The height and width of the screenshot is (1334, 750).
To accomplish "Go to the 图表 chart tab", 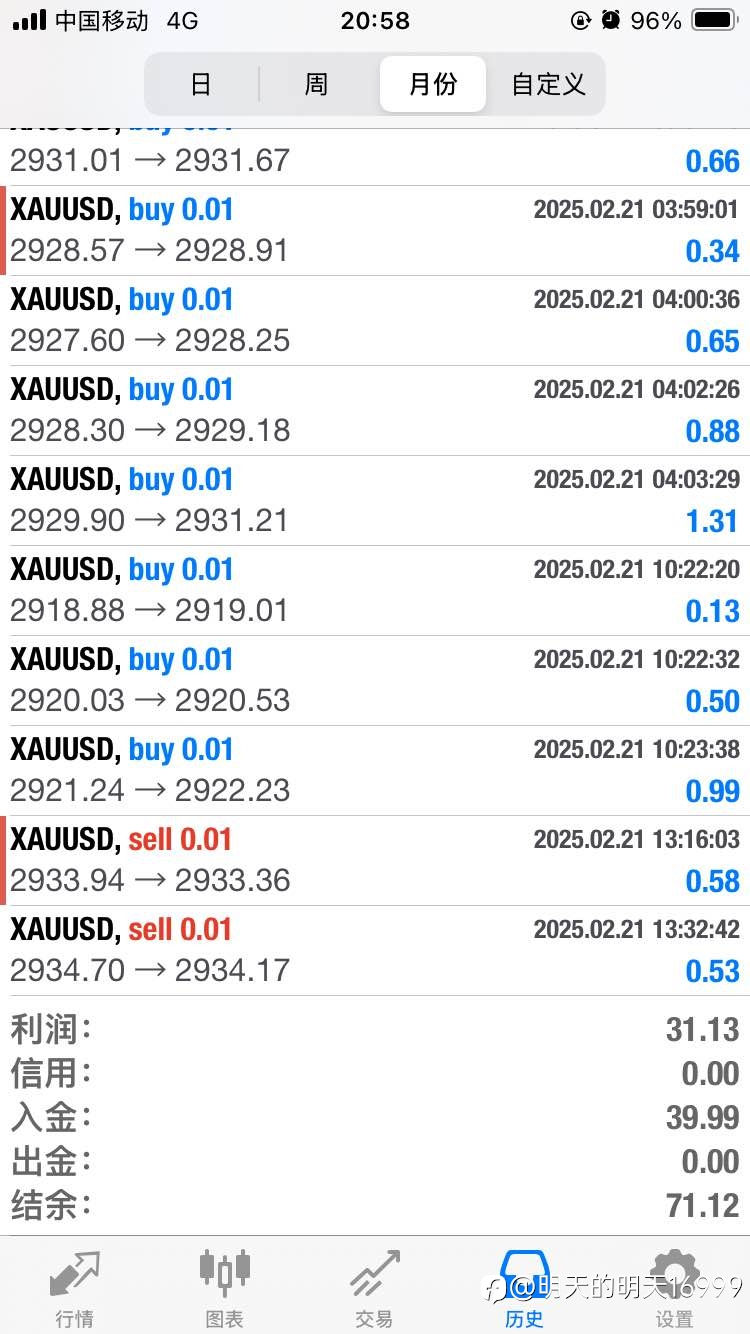I will pyautogui.click(x=225, y=1288).
